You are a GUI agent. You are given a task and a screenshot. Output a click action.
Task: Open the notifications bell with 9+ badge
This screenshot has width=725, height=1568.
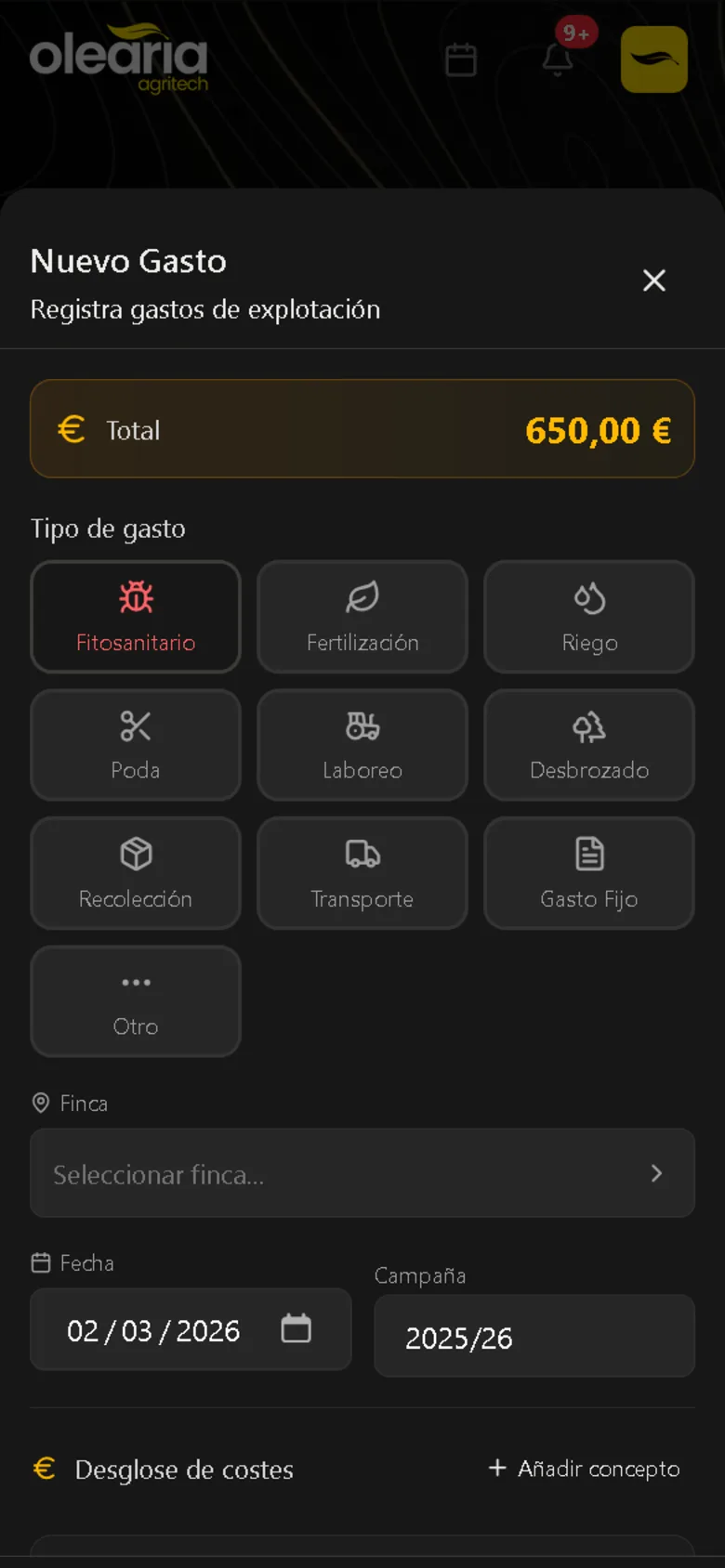(x=557, y=59)
